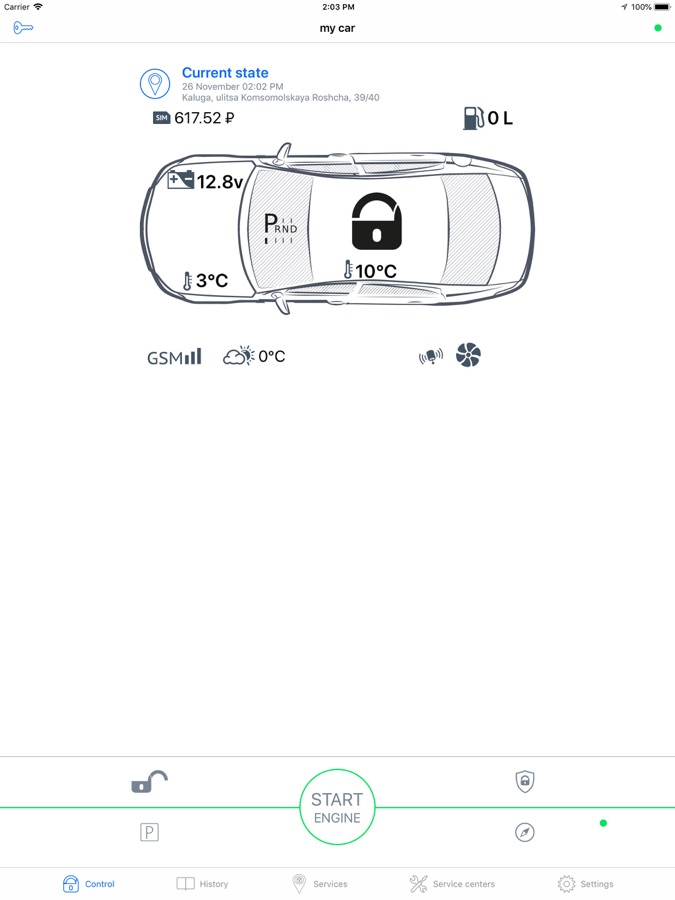Open the History tab

pyautogui.click(x=202, y=884)
